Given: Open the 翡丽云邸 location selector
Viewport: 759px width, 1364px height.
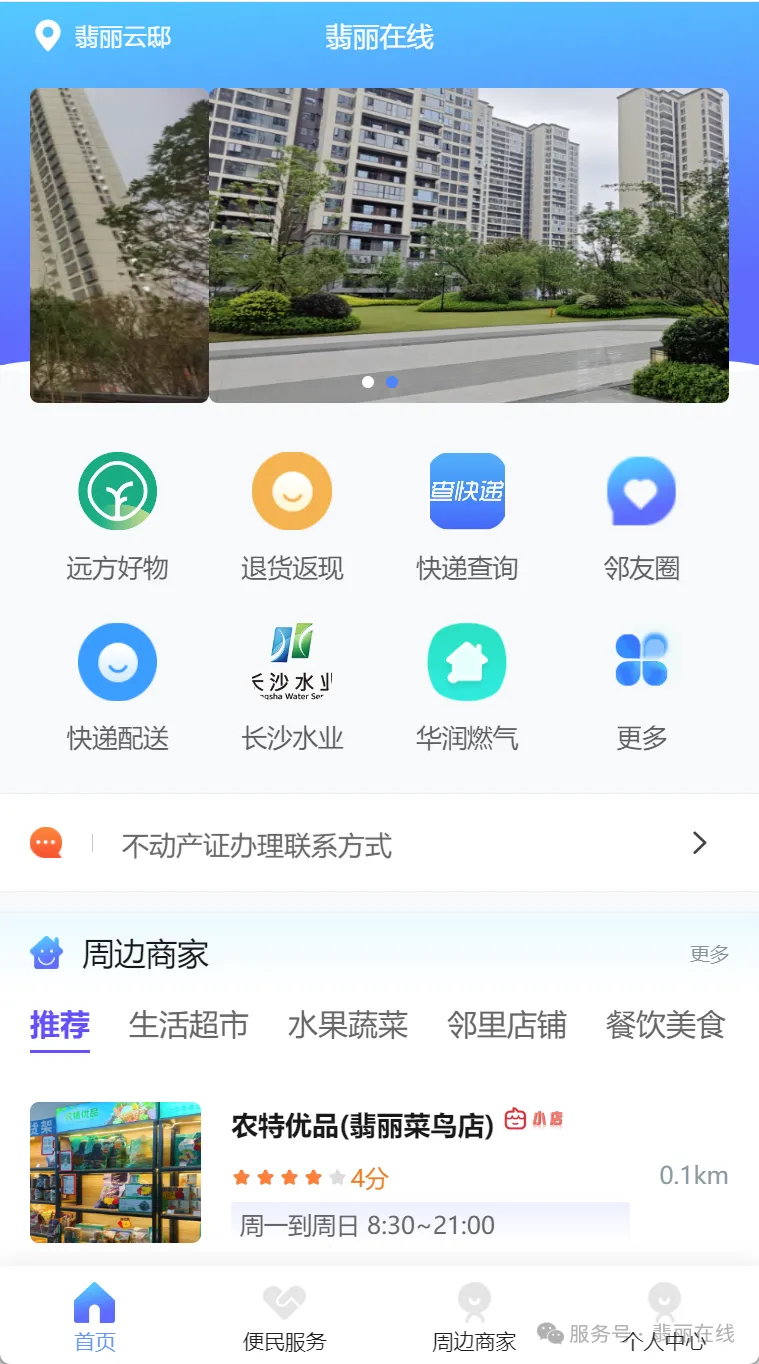Looking at the screenshot, I should tap(103, 38).
